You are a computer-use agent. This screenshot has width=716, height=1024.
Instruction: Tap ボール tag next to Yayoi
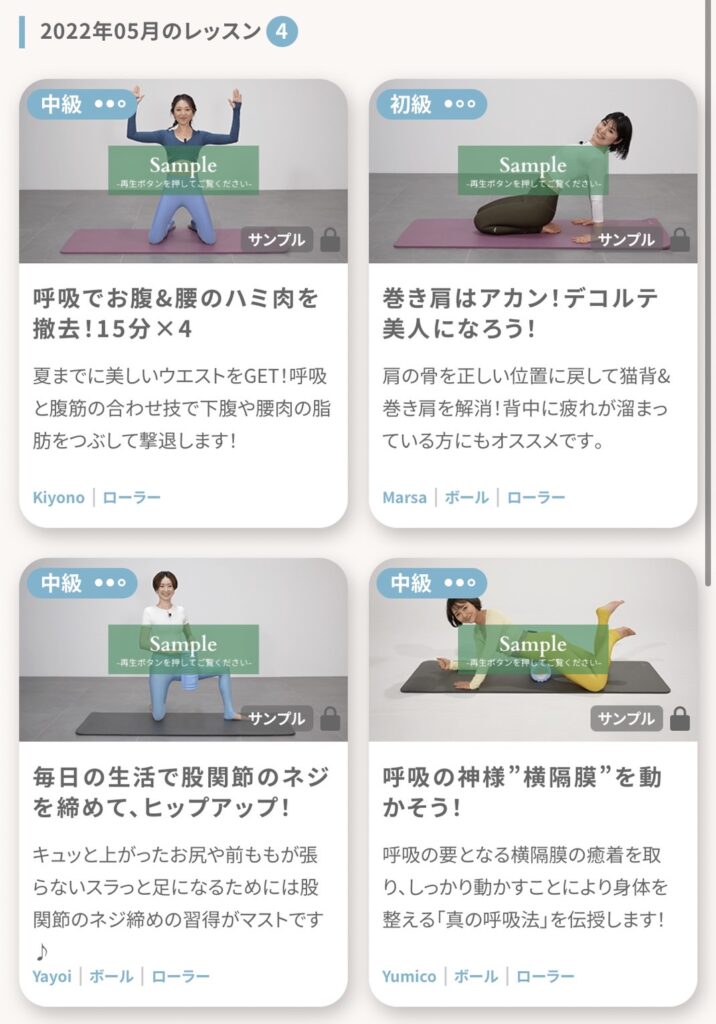pyautogui.click(x=111, y=976)
